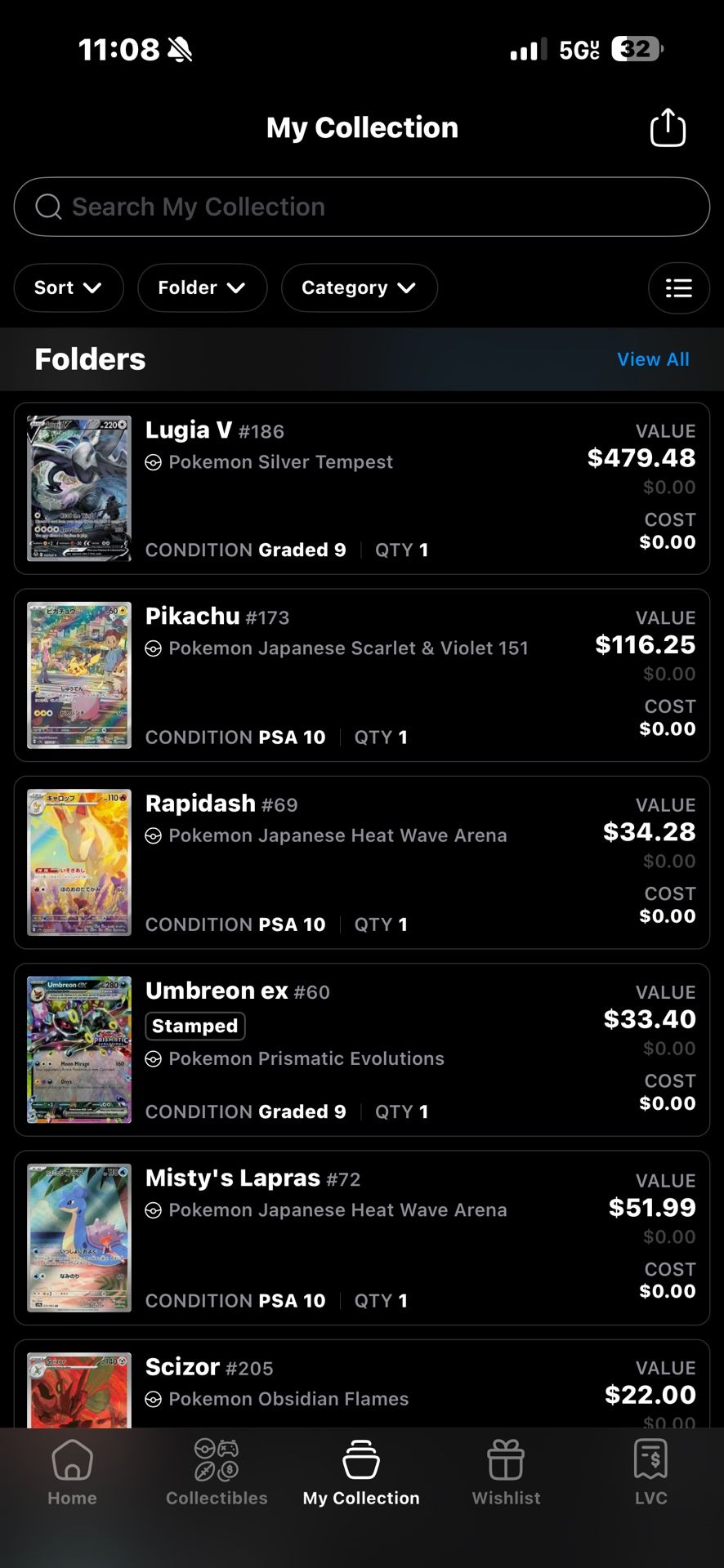
Task: Expand the Folder filter
Action: click(202, 287)
